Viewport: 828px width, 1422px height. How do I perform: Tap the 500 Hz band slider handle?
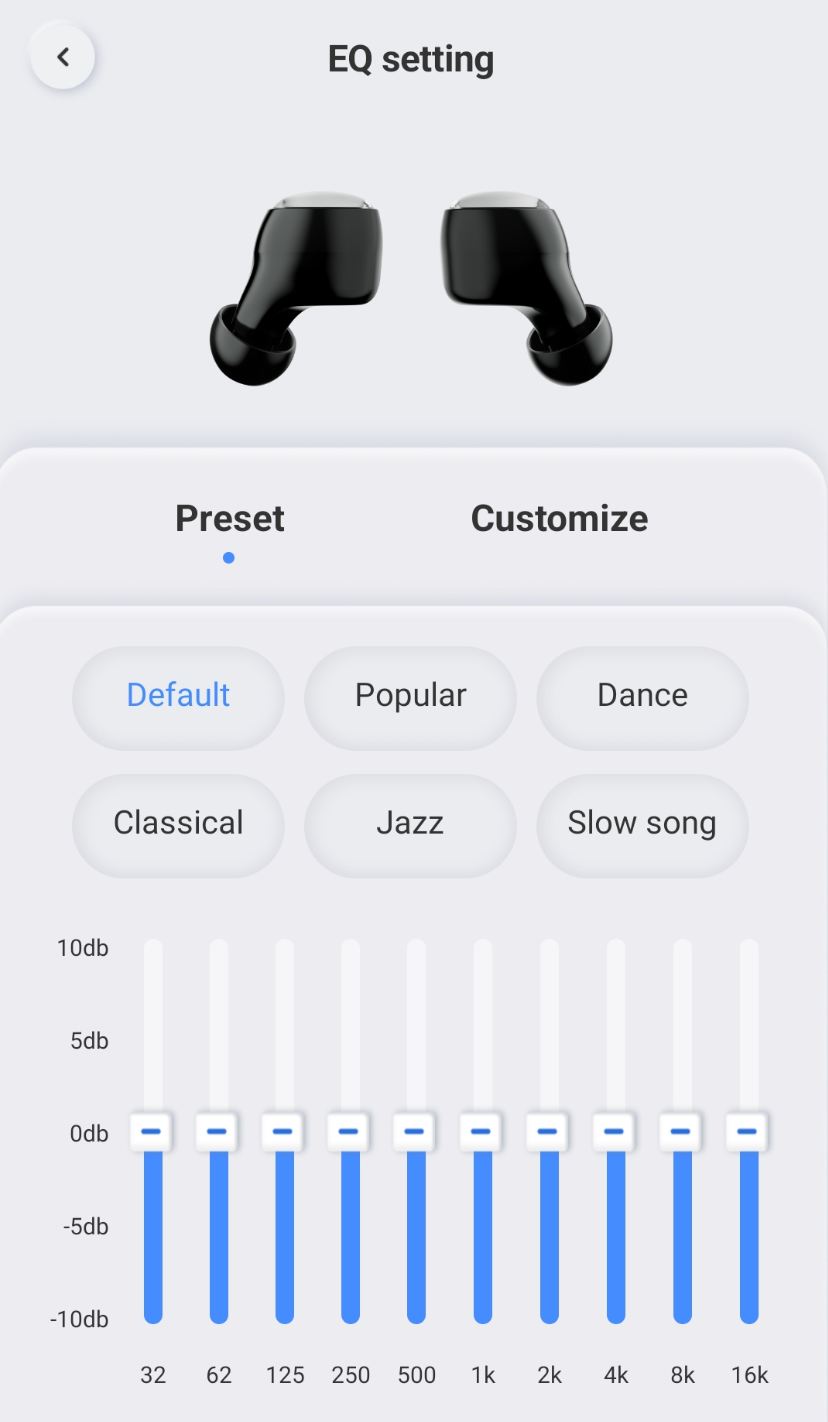[415, 1132]
